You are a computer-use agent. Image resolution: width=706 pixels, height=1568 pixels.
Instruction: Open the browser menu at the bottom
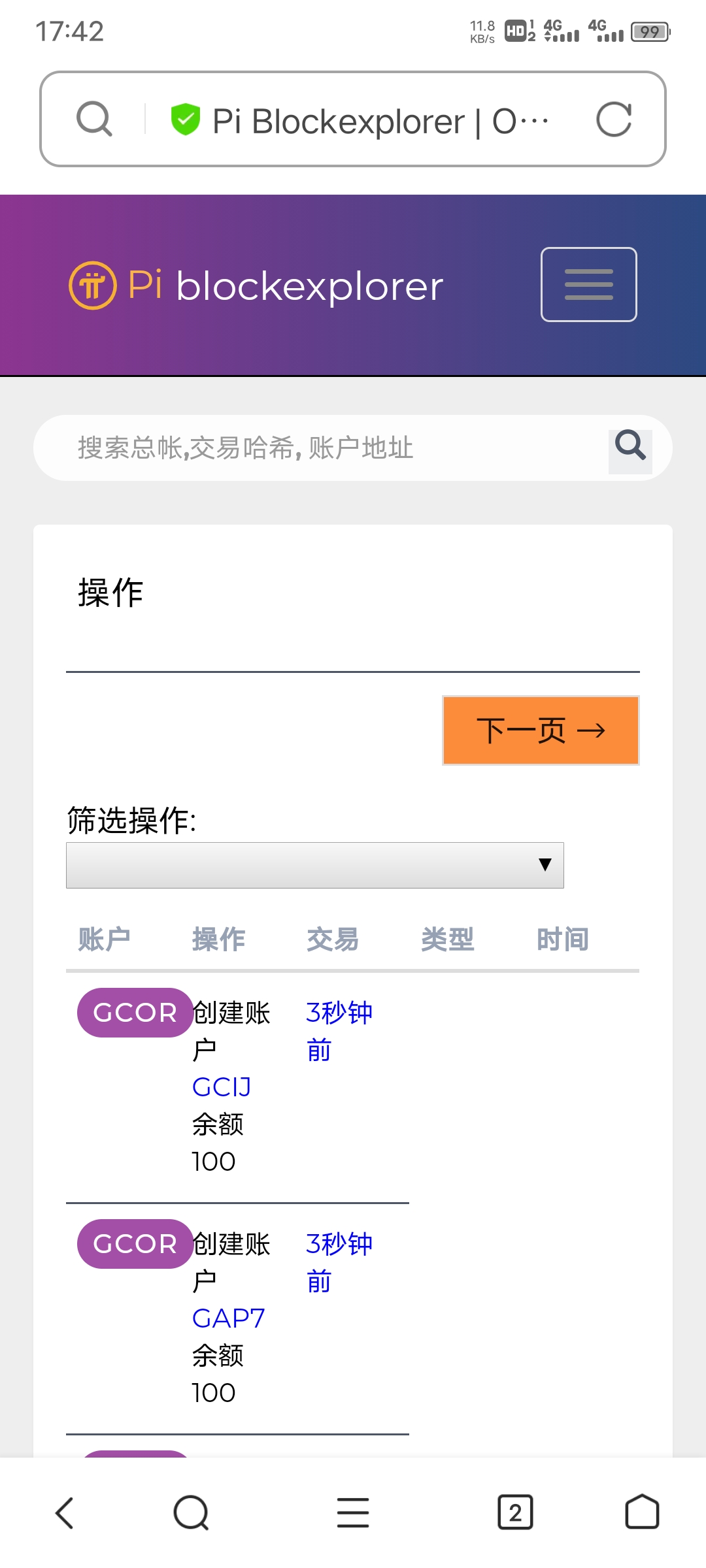click(353, 1512)
